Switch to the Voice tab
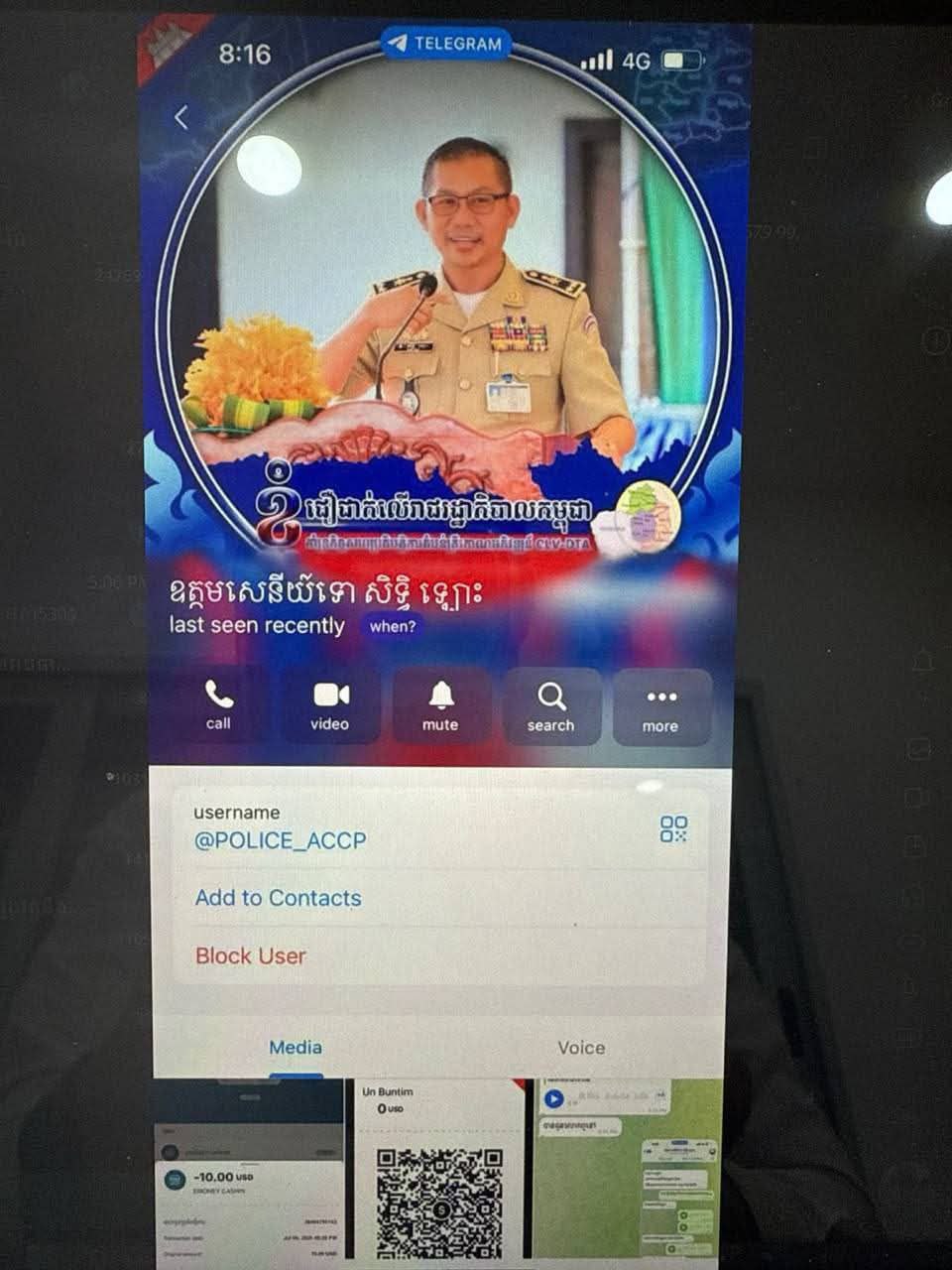This screenshot has height=1270, width=952. tap(581, 1047)
